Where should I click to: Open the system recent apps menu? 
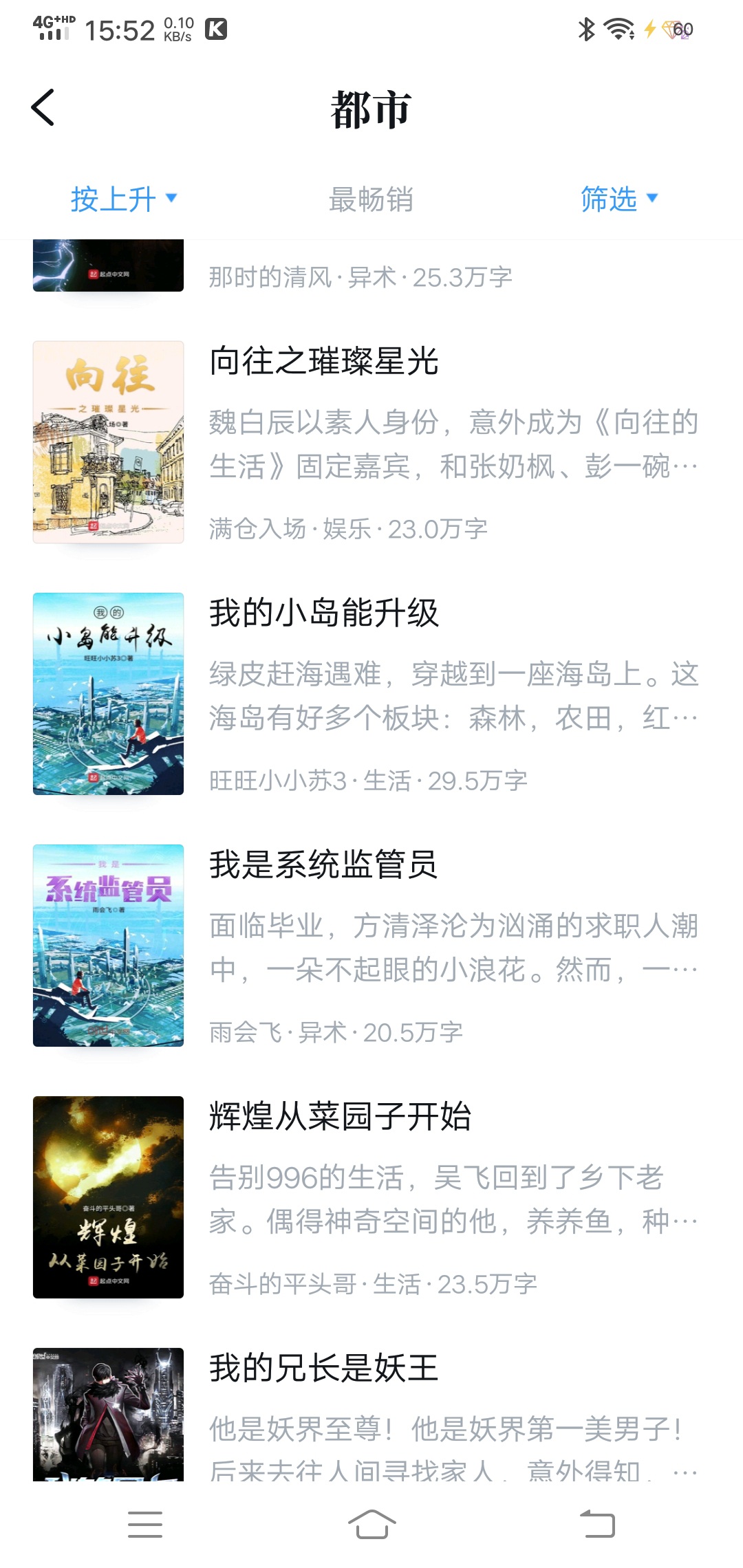pyautogui.click(x=145, y=1524)
